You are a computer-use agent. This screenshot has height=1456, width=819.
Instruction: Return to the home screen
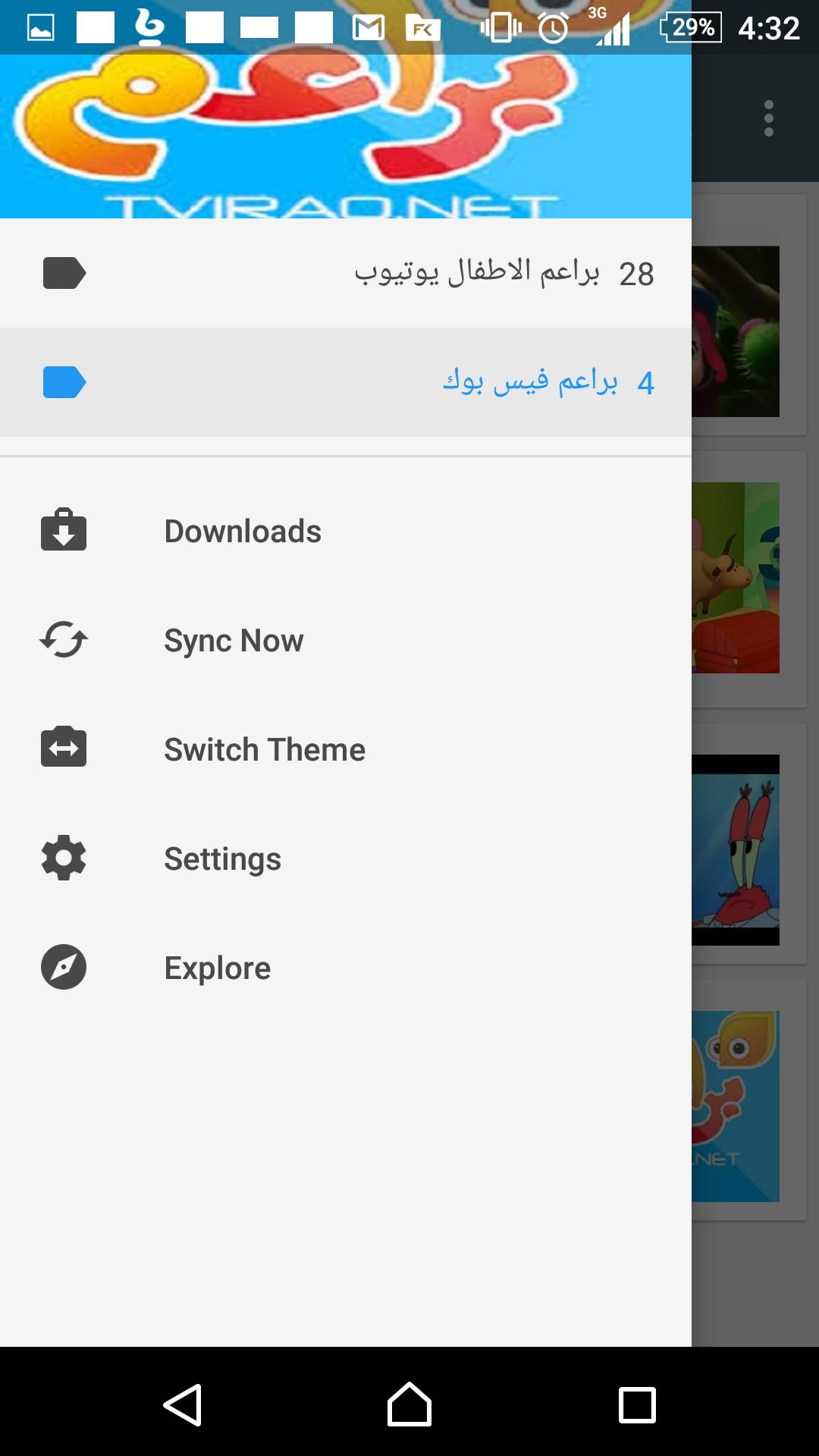tap(409, 1405)
